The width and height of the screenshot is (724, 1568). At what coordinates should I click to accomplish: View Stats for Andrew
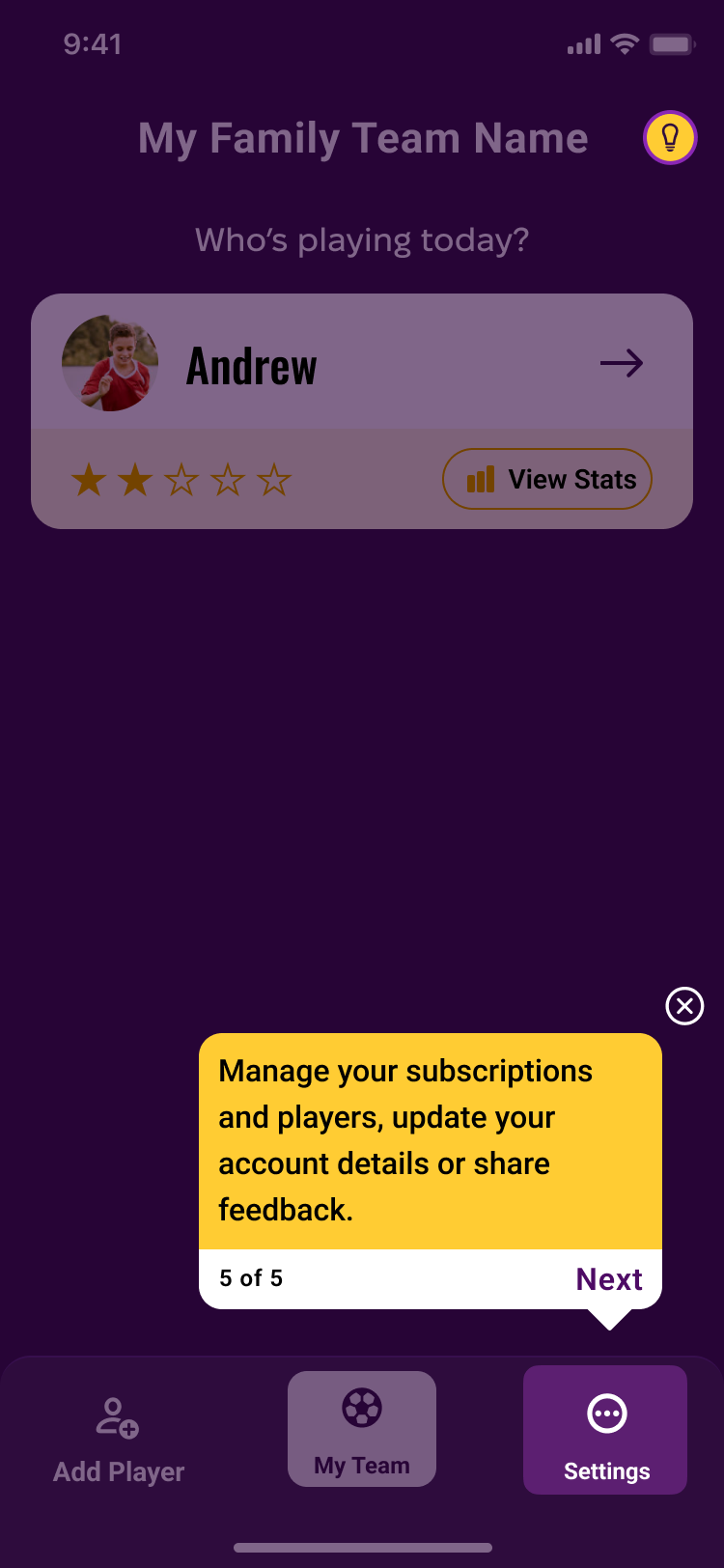point(547,479)
